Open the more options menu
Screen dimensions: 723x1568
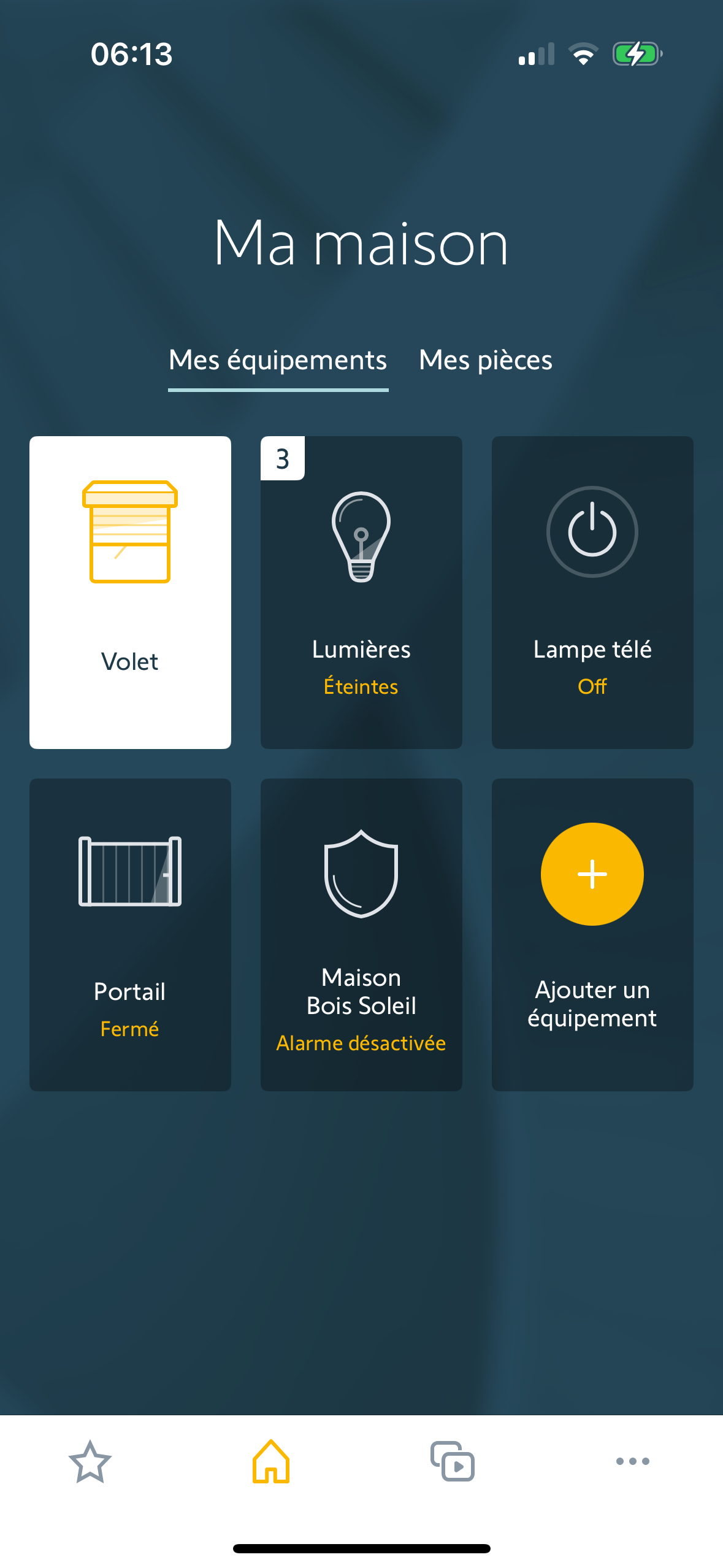tap(632, 1461)
